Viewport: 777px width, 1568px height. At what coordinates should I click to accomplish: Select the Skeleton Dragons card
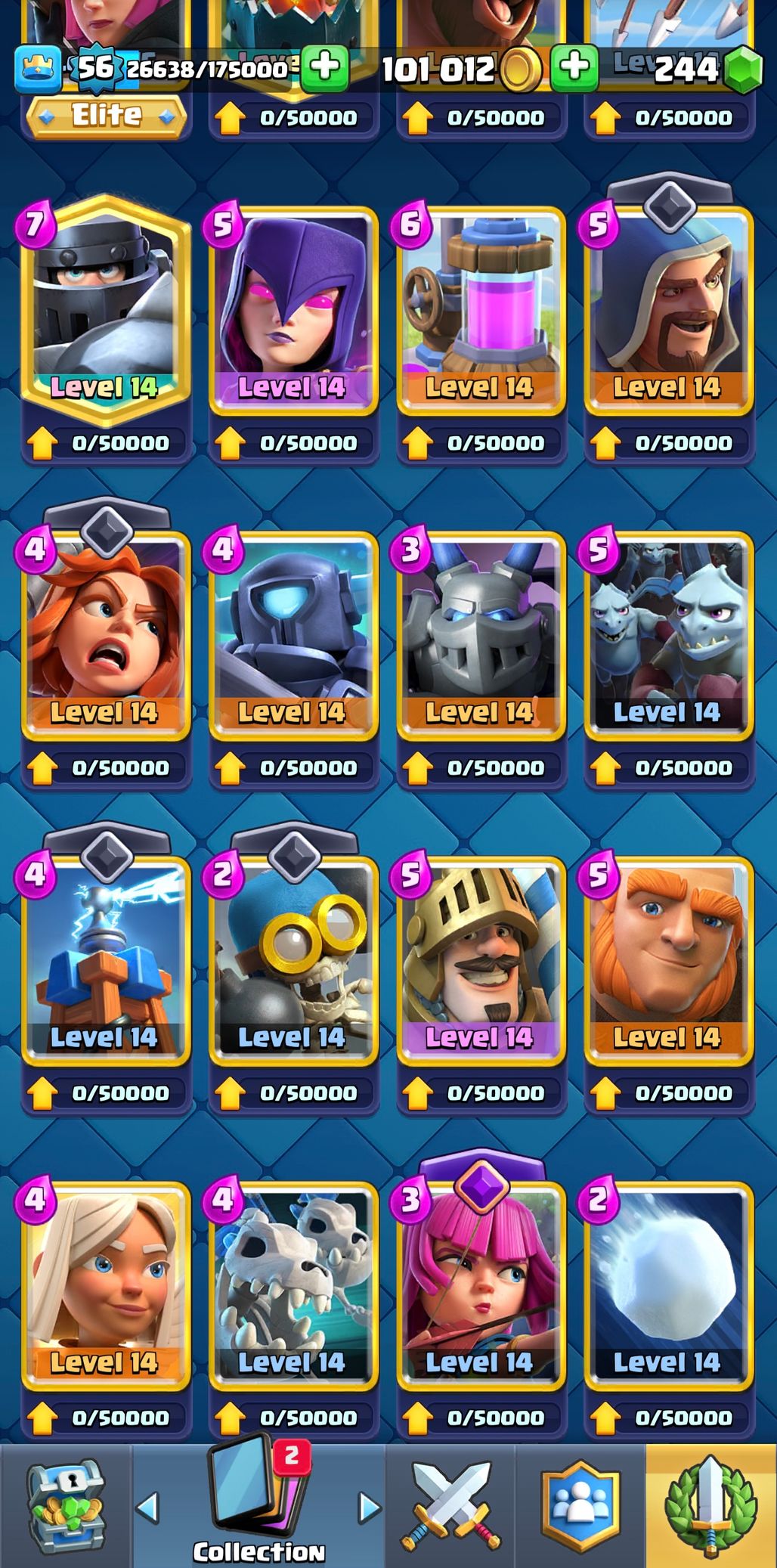pyautogui.click(x=293, y=1285)
